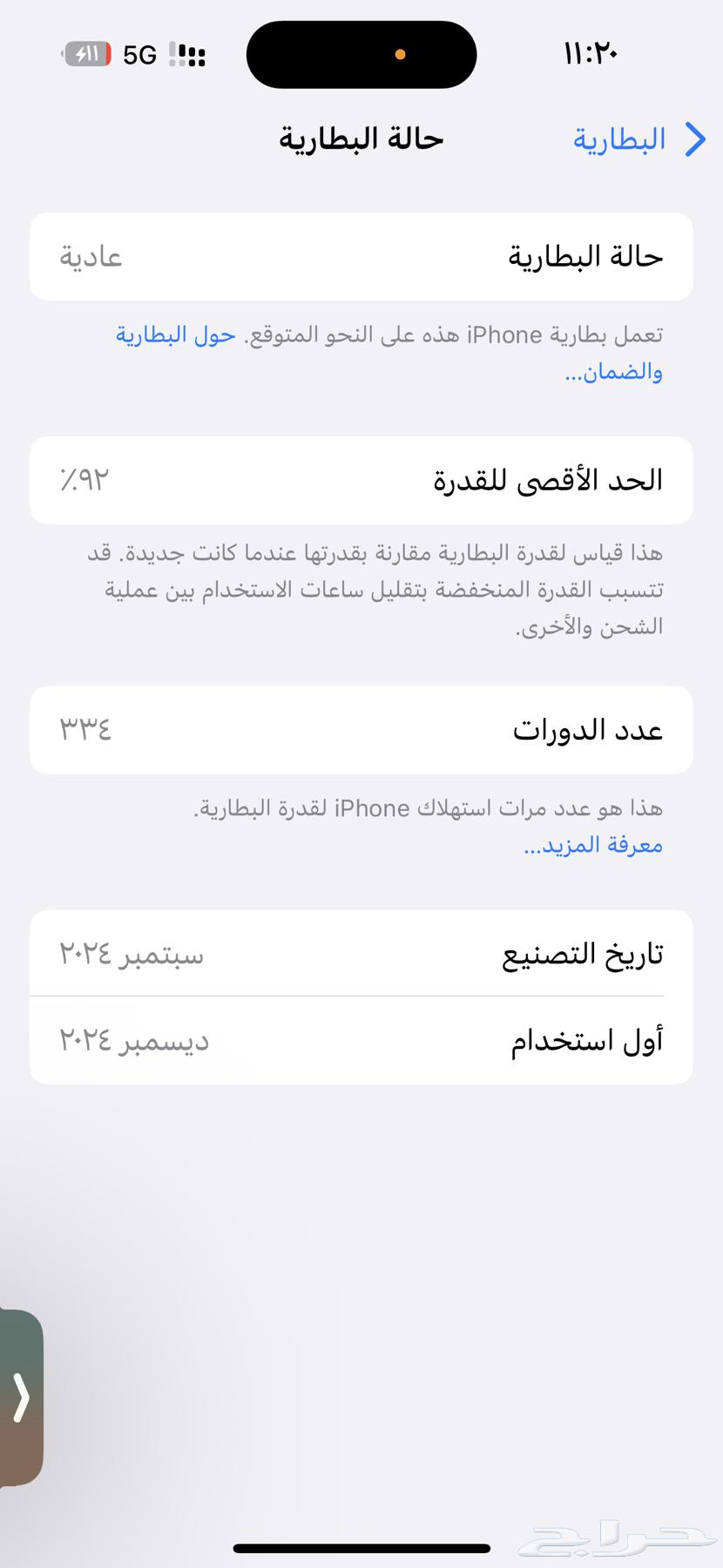
Task: Tap the 5G indicator in the status bar
Action: click(139, 54)
